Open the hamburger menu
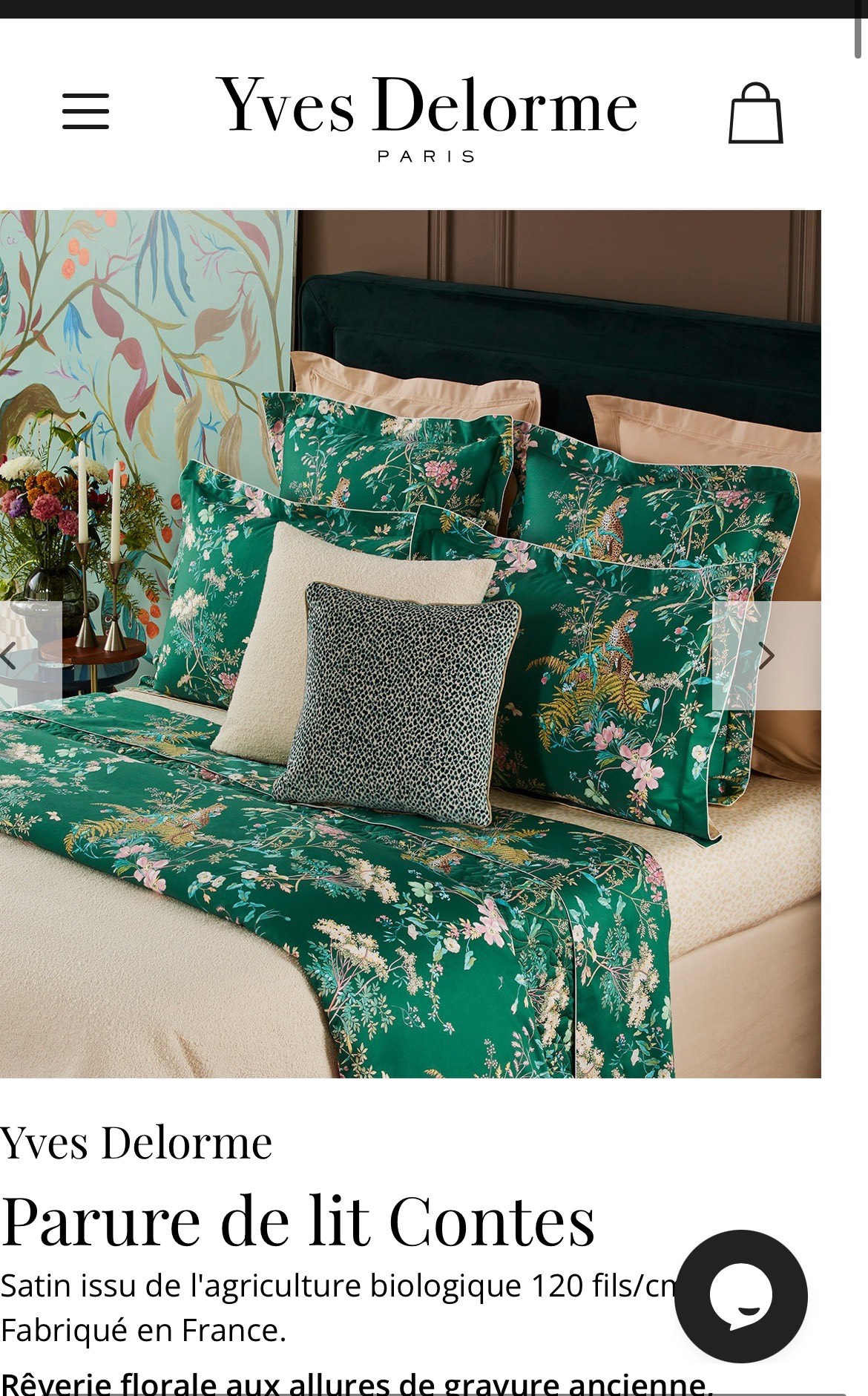The width and height of the screenshot is (868, 1396). (x=85, y=111)
